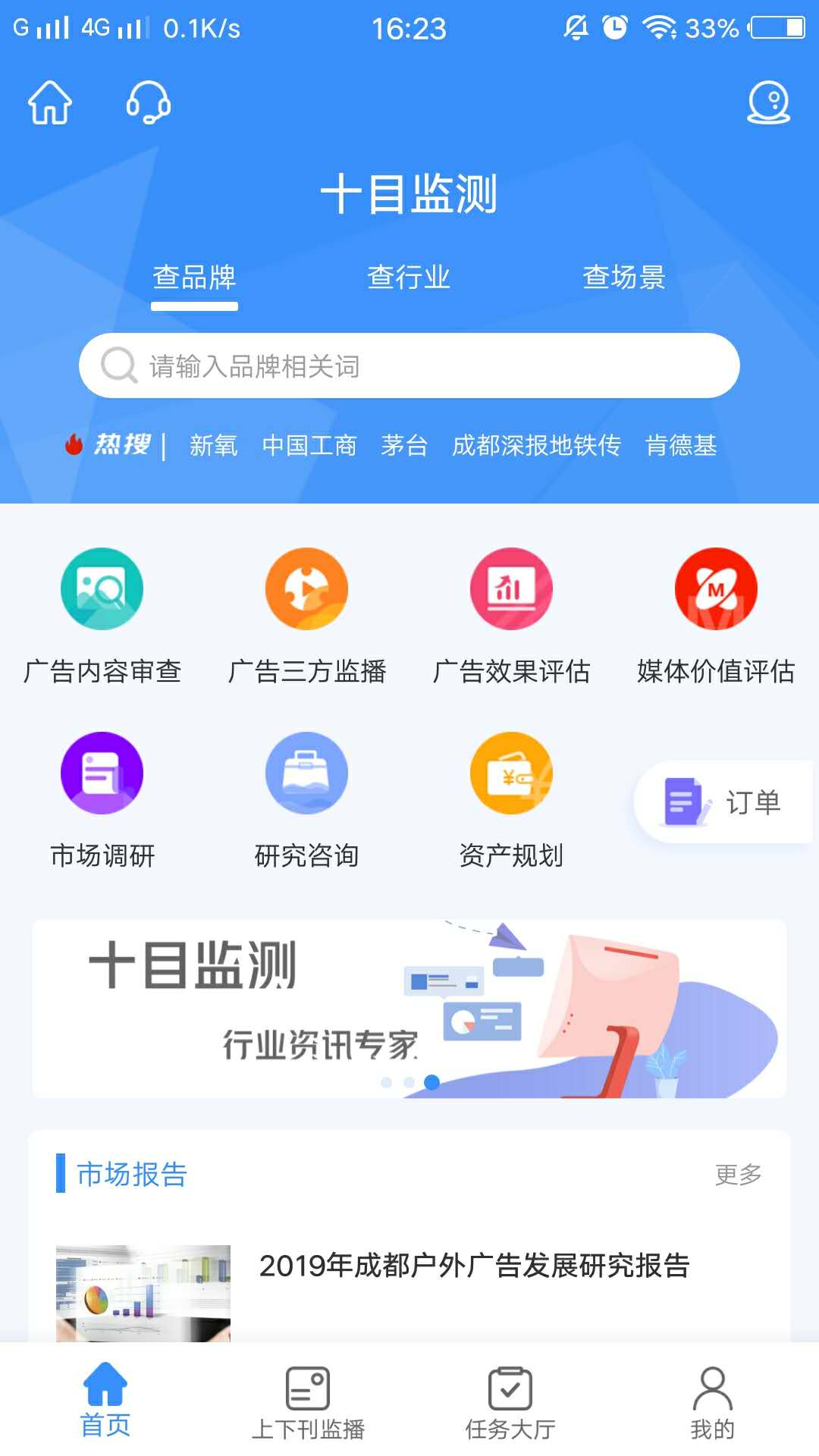Tap the home icon at top left

(x=50, y=102)
